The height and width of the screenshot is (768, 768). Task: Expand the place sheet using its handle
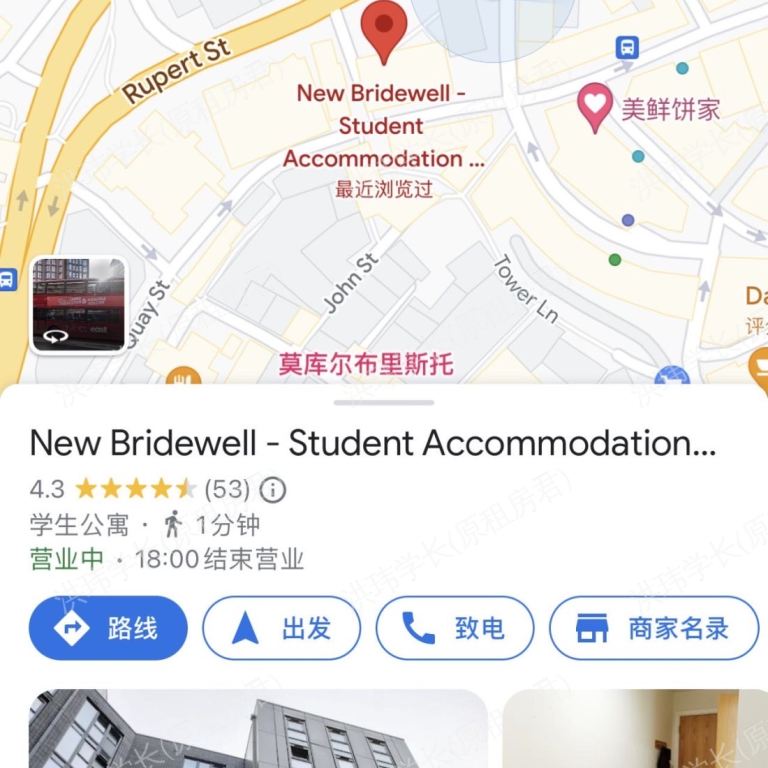[x=384, y=402]
